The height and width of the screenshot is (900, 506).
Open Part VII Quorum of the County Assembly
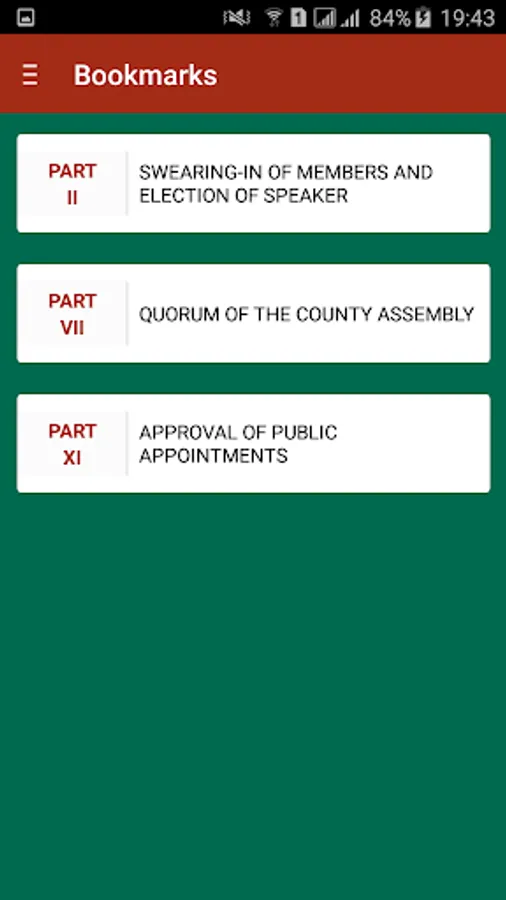coord(254,313)
